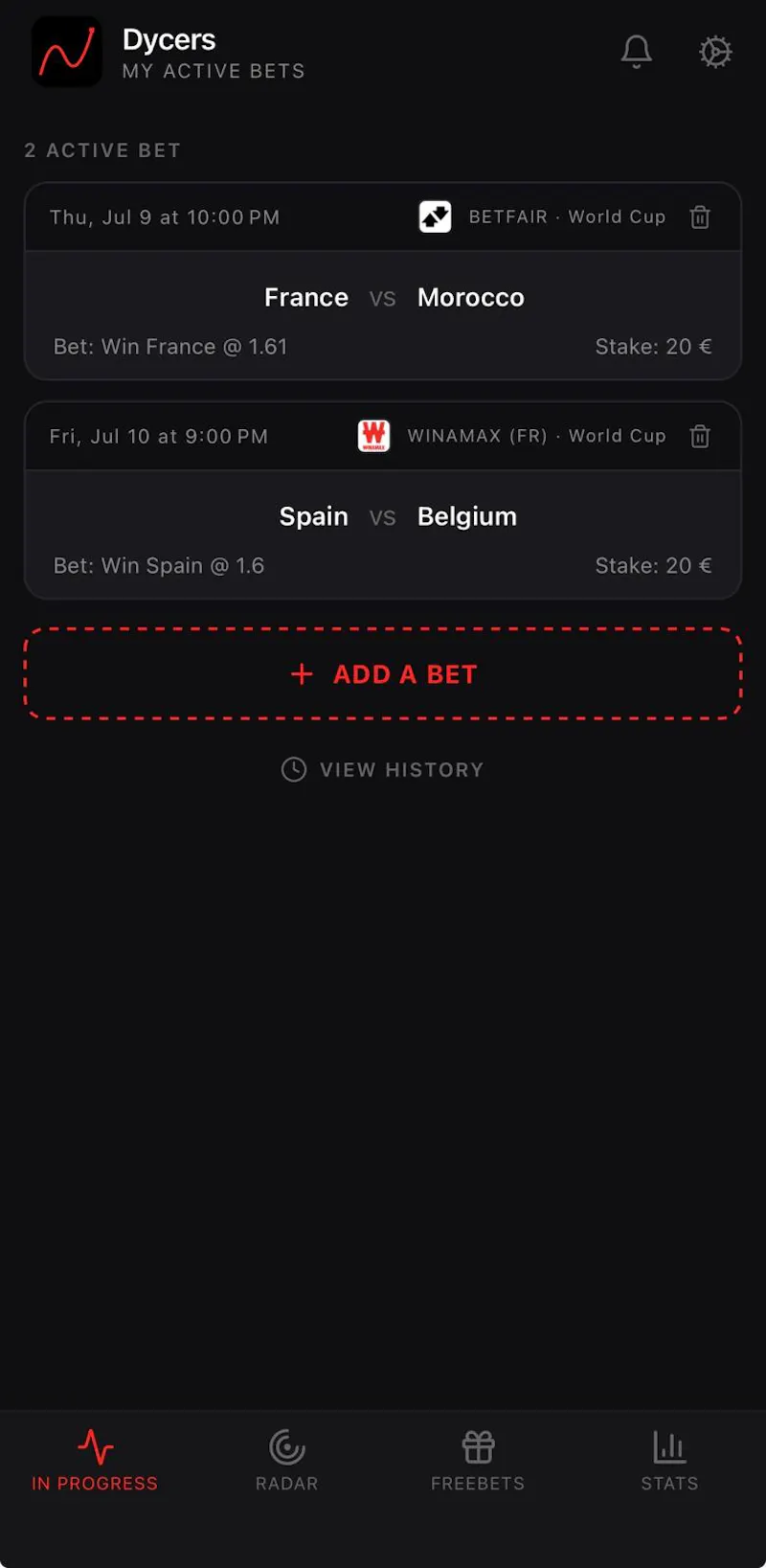Viewport: 766px width, 1568px height.
Task: Open the Spain vs Belgium bet card
Action: (x=383, y=500)
